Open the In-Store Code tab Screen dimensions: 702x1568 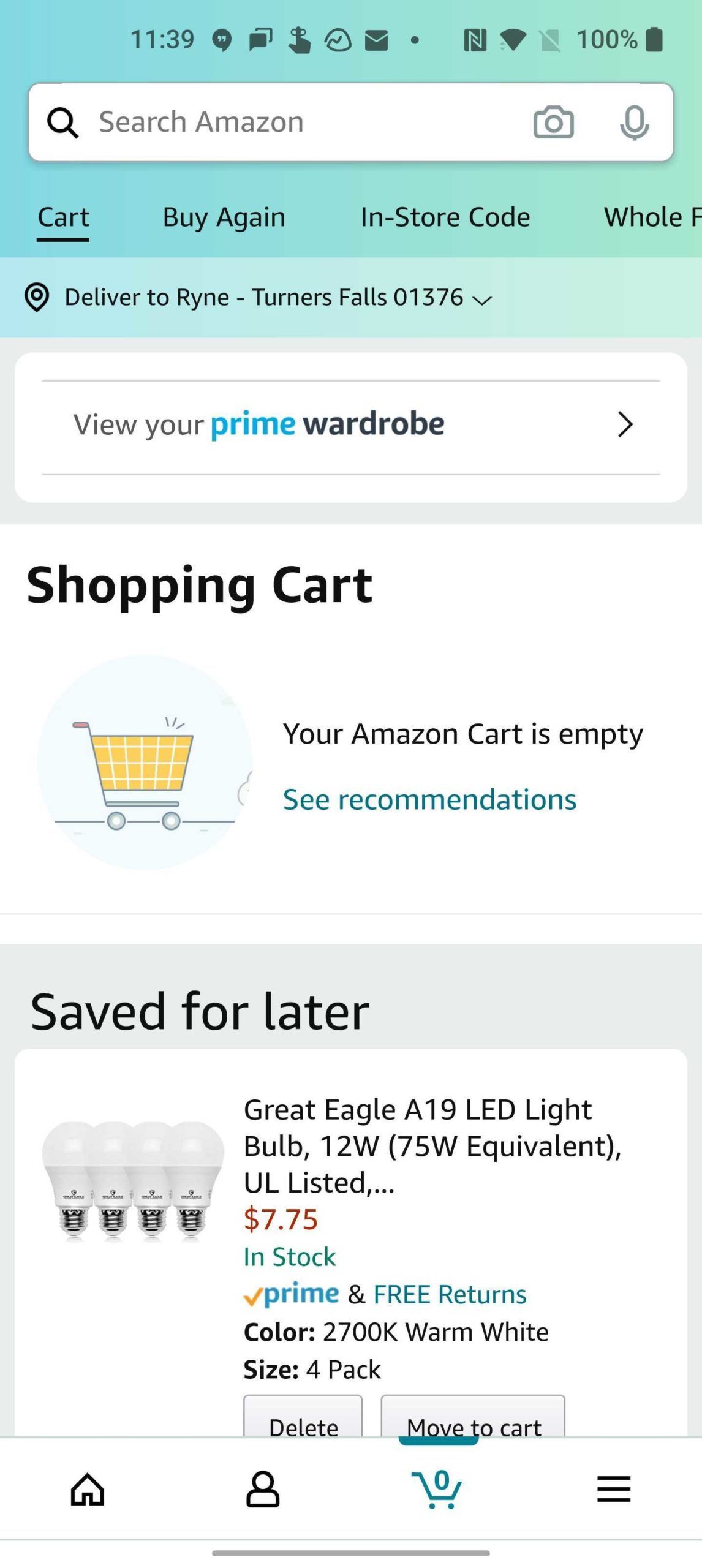[x=445, y=217]
